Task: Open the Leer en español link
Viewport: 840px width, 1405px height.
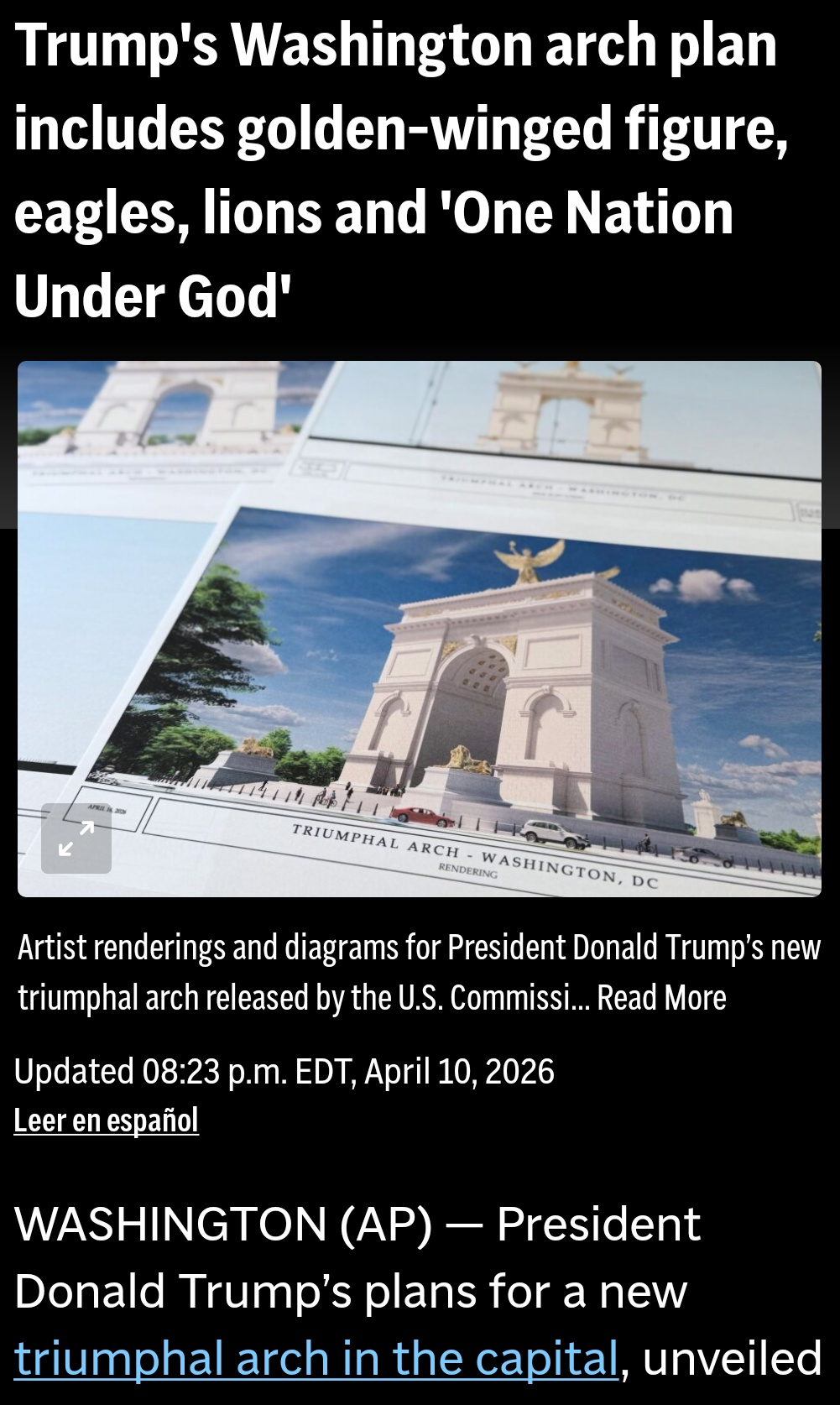Action: [107, 1120]
